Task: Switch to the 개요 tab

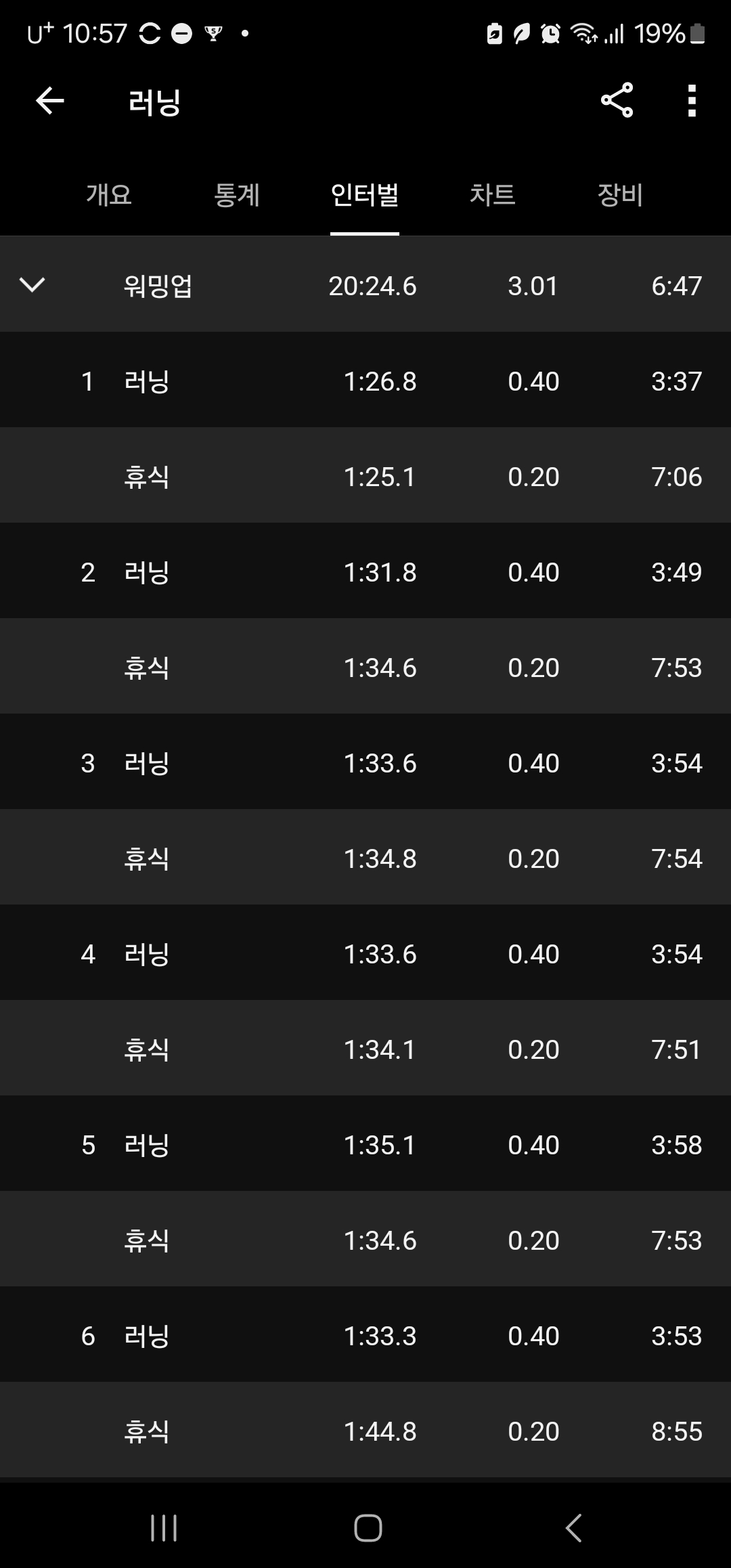Action: 108,195
